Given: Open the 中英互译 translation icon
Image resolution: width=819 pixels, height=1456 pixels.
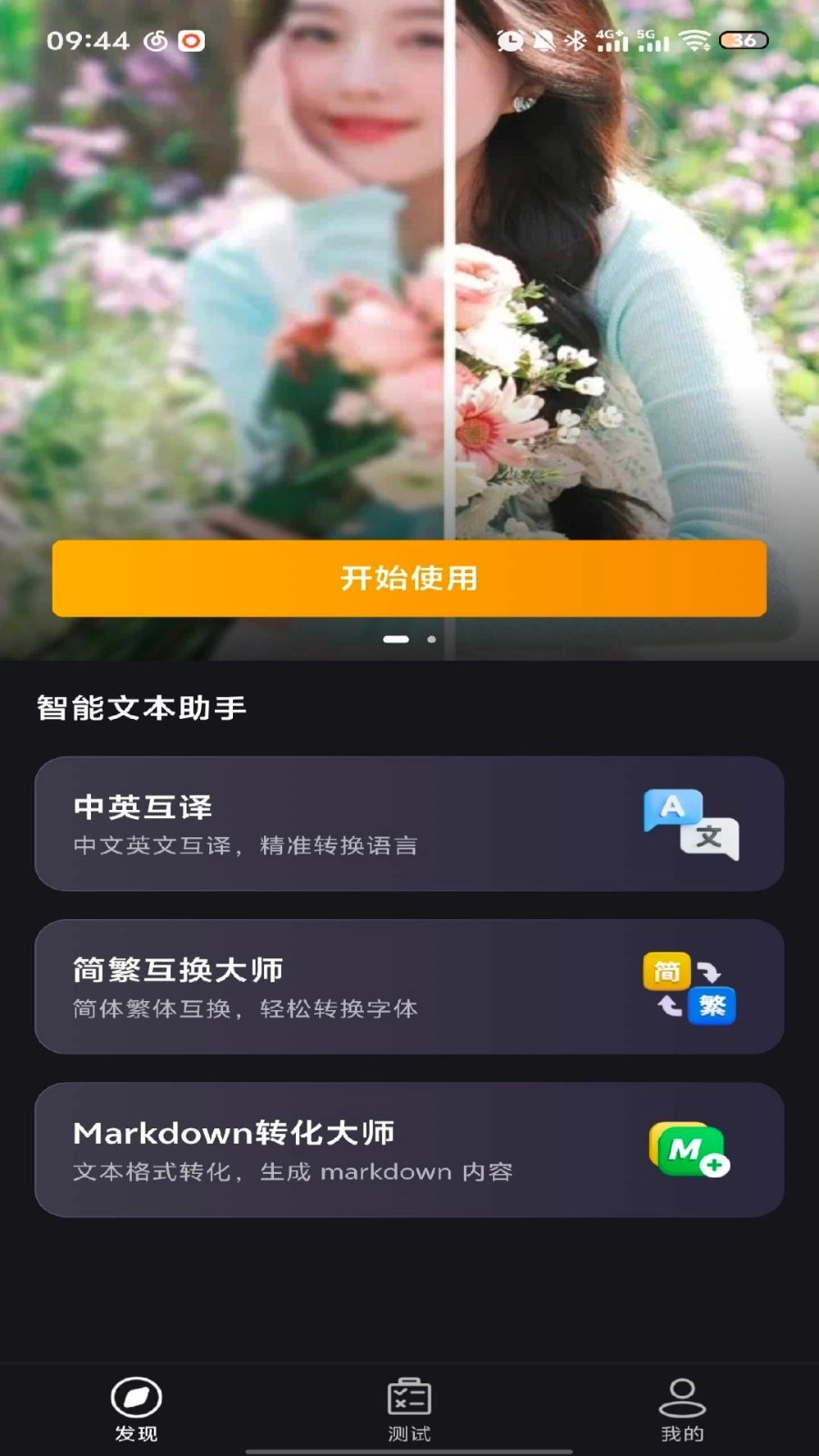Looking at the screenshot, I should [690, 824].
